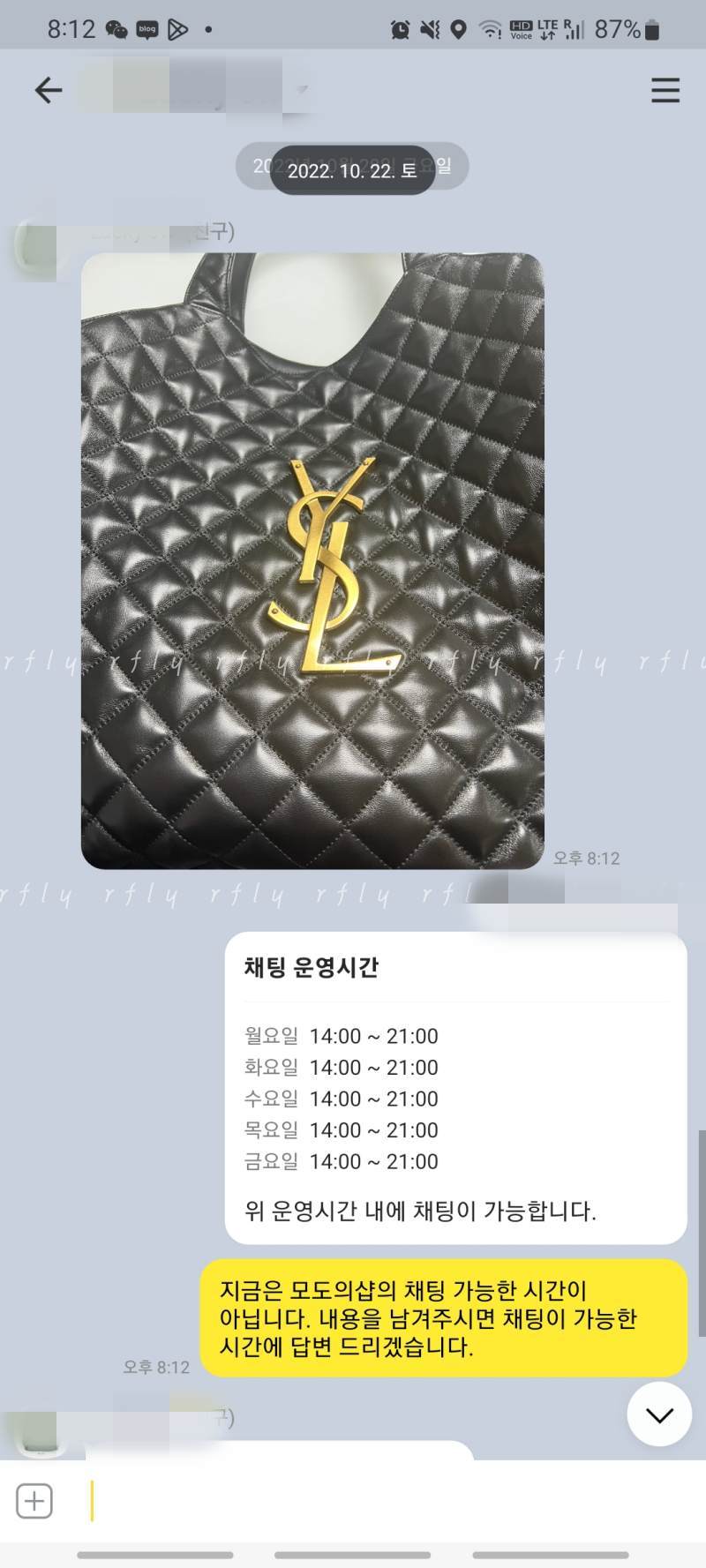Expand the chat title dropdown arrow
Image resolution: width=706 pixels, height=1568 pixels.
pos(303,90)
